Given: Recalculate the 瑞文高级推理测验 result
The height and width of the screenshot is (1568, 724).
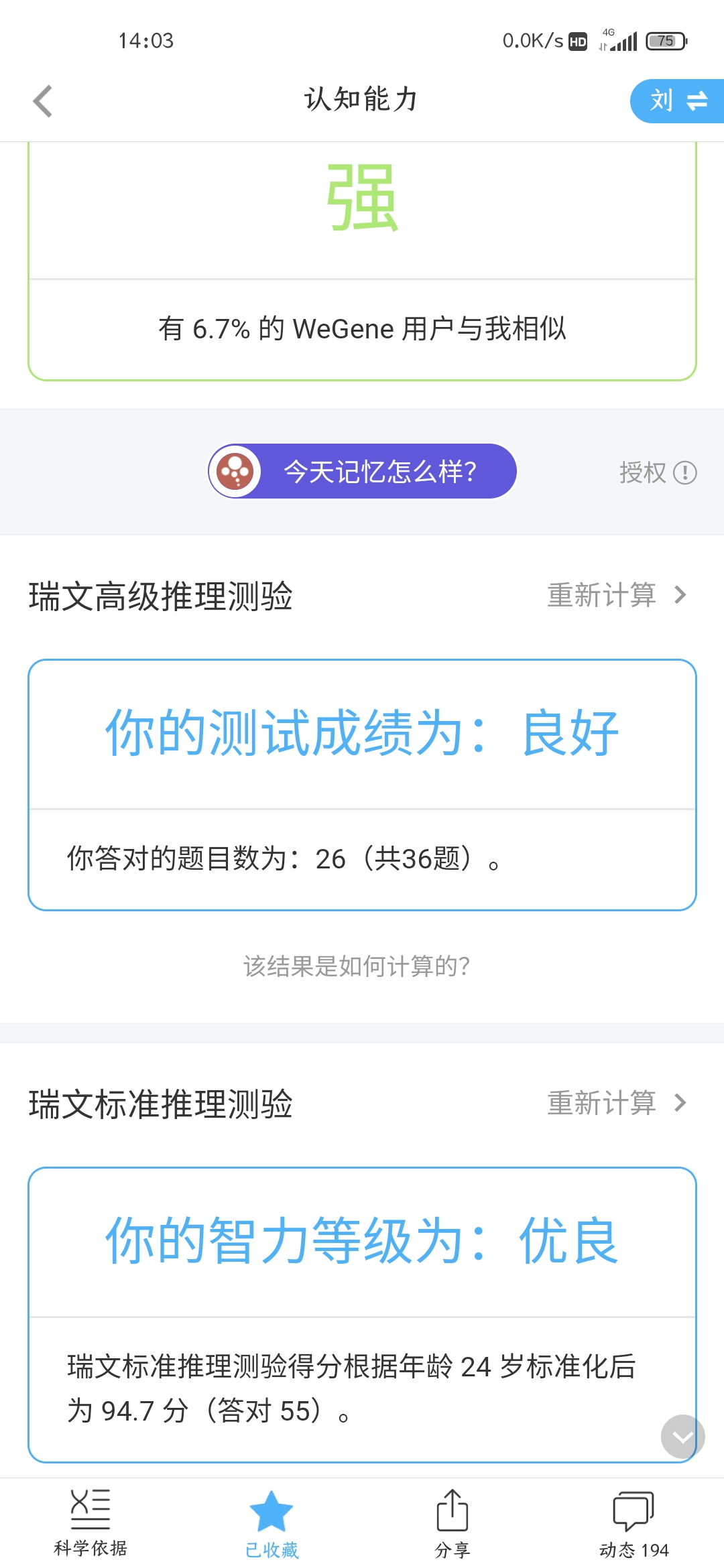Looking at the screenshot, I should (616, 595).
